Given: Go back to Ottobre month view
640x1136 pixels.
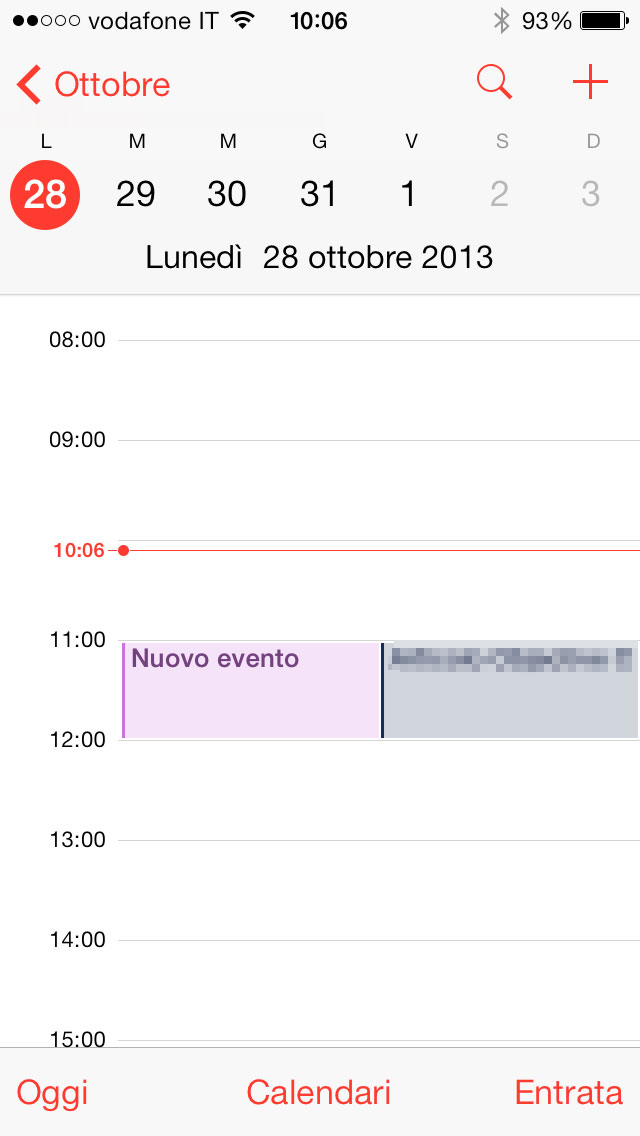Looking at the screenshot, I should tap(94, 85).
